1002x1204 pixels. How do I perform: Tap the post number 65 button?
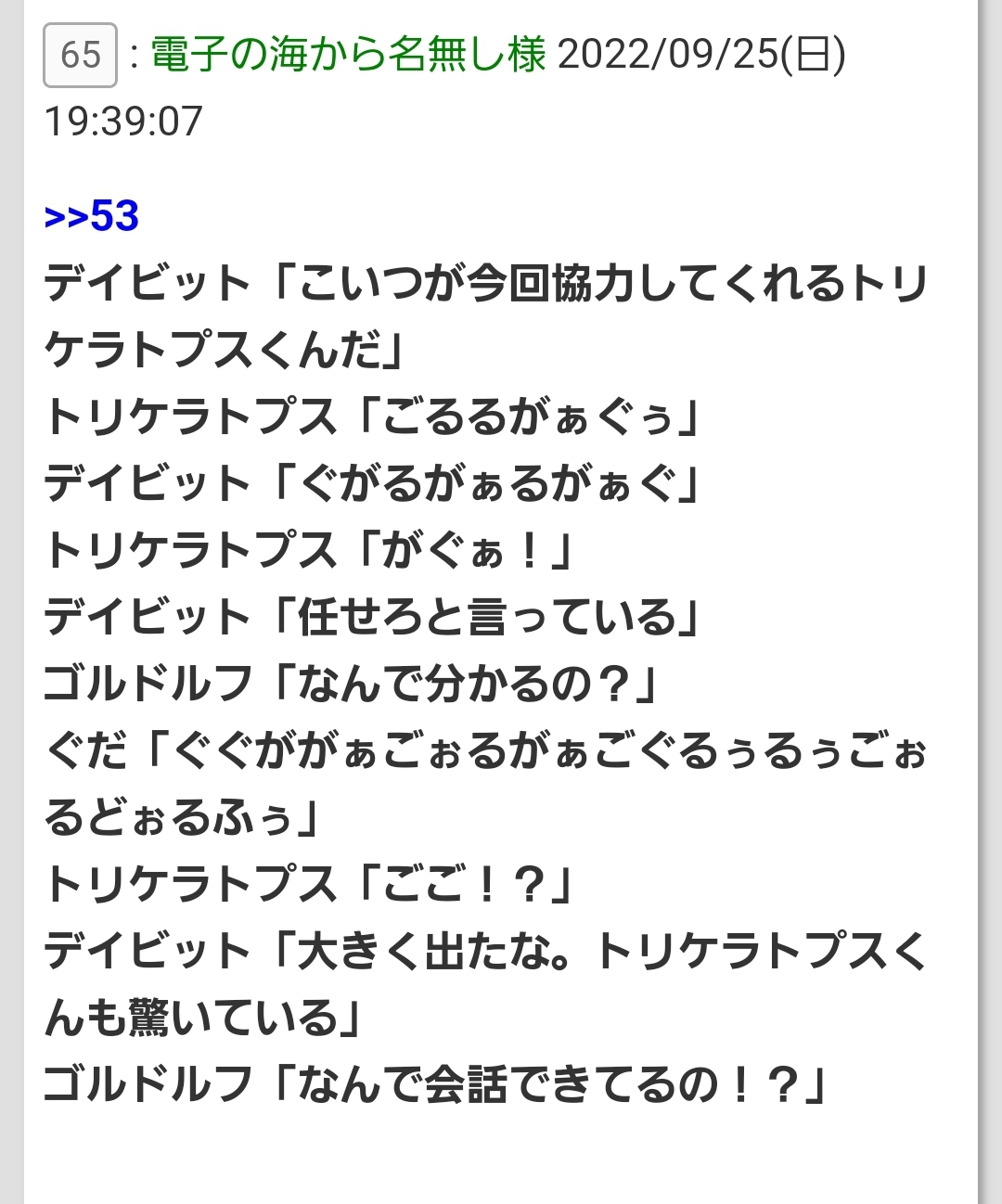tap(80, 56)
